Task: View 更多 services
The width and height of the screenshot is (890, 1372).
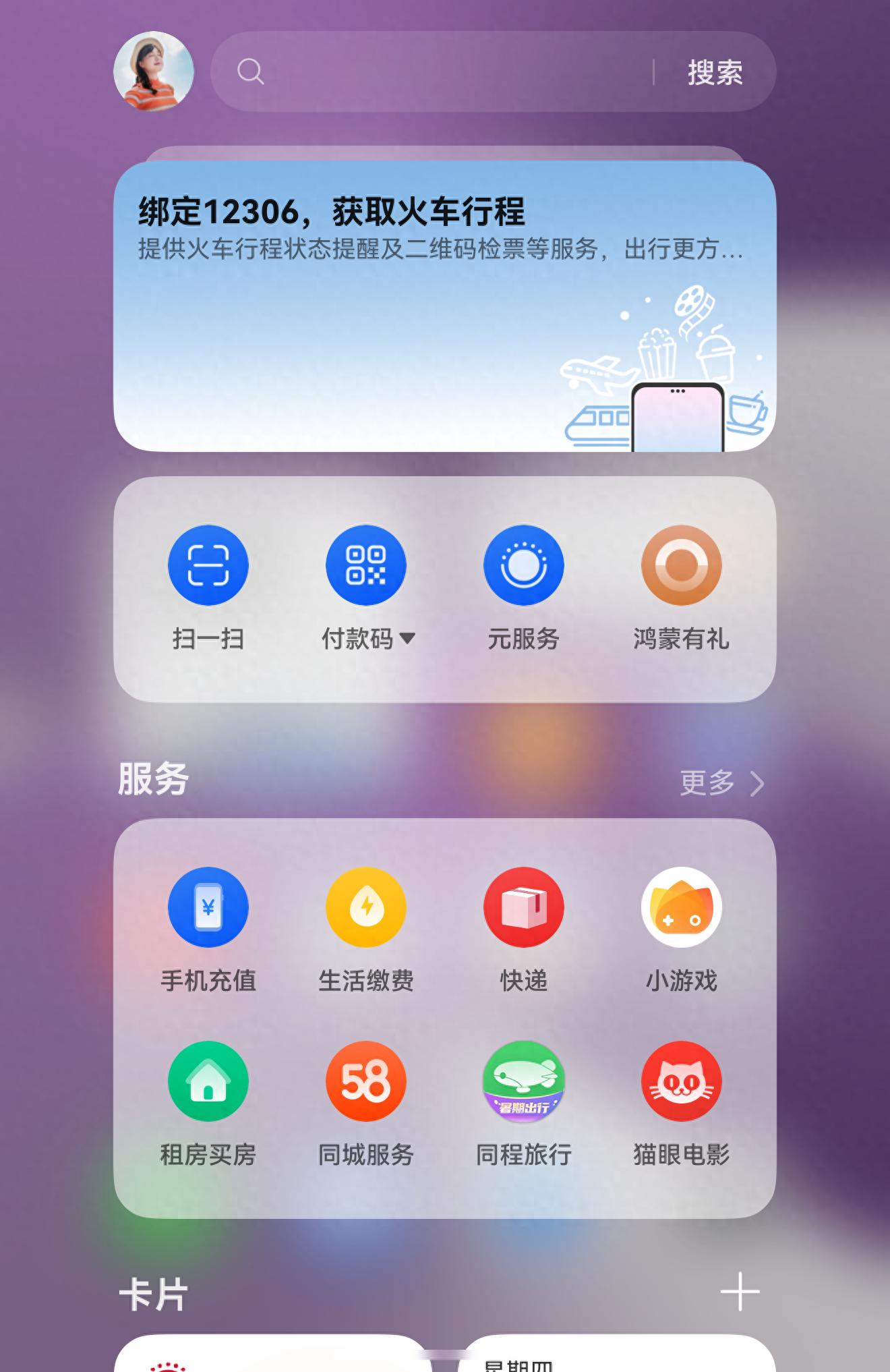Action: click(x=721, y=783)
